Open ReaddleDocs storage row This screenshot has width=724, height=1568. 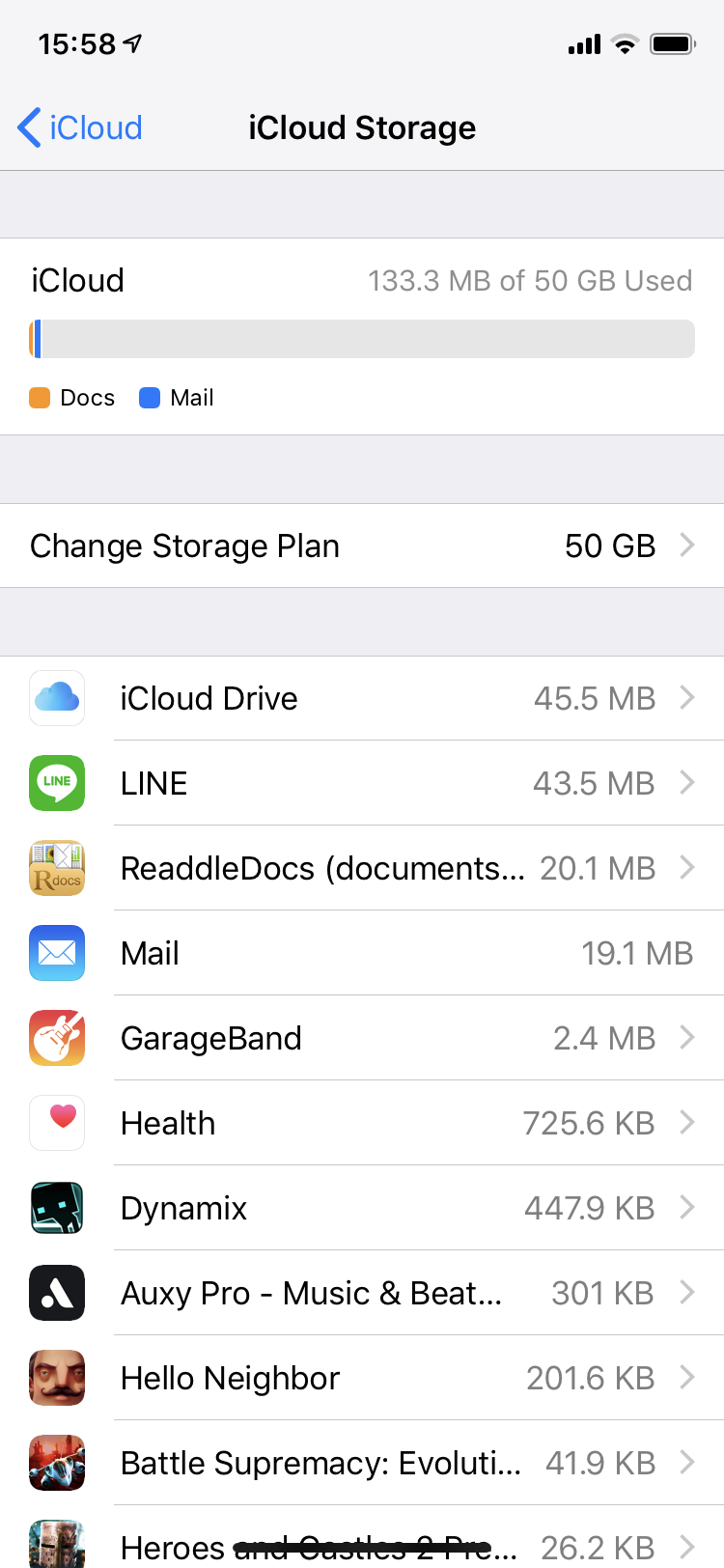pyautogui.click(x=362, y=868)
